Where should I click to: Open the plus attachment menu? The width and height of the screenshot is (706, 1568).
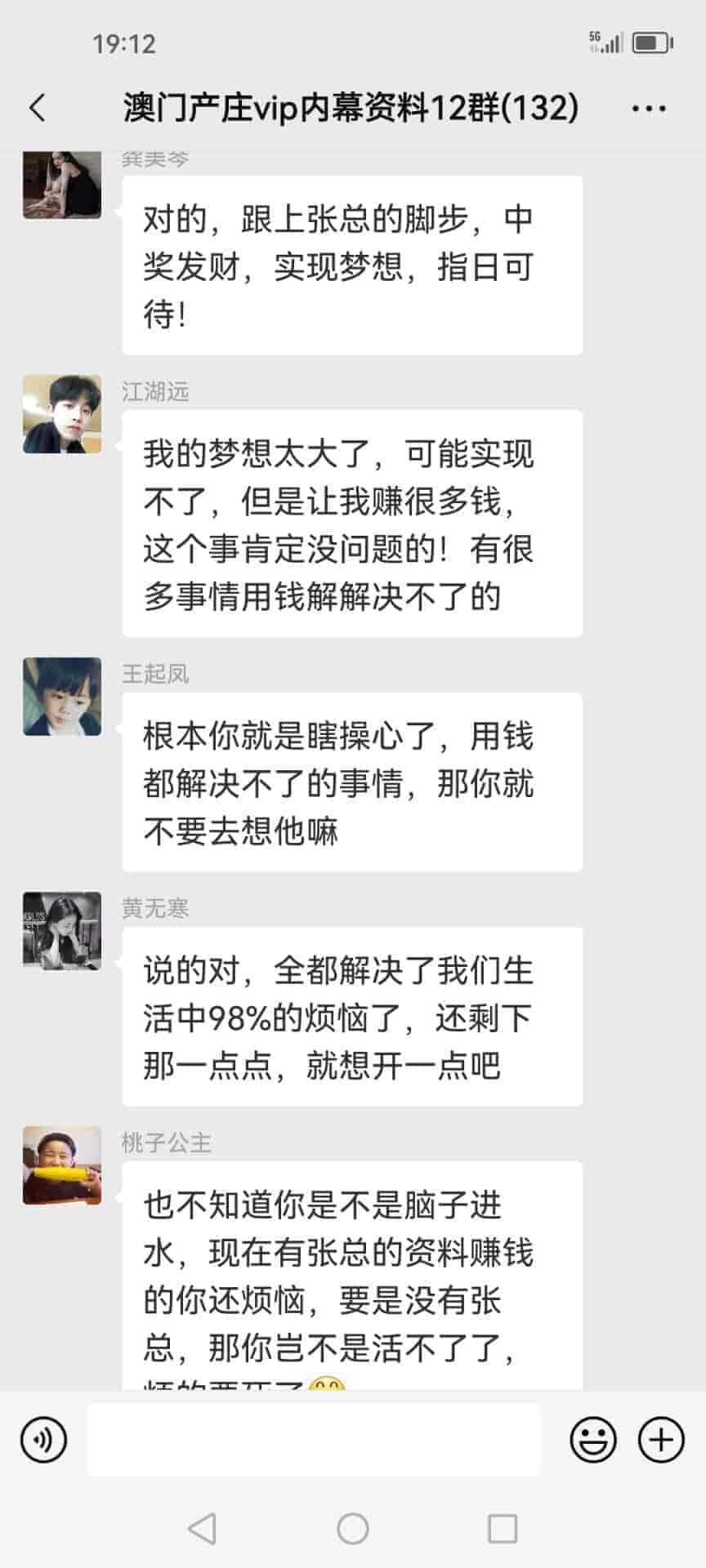click(660, 1439)
